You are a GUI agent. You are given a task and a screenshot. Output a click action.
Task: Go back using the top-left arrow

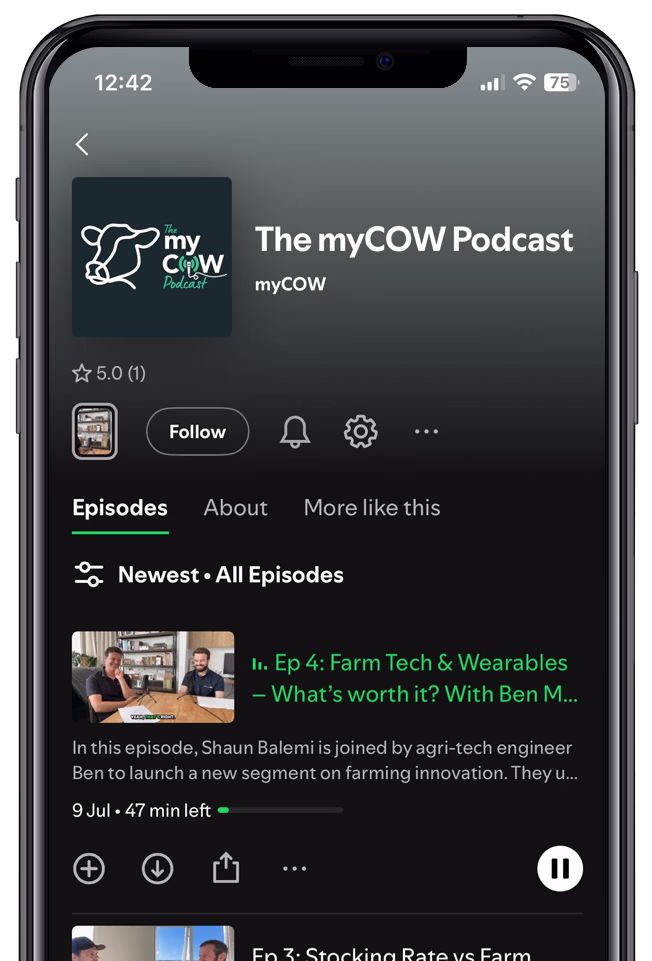pos(82,144)
